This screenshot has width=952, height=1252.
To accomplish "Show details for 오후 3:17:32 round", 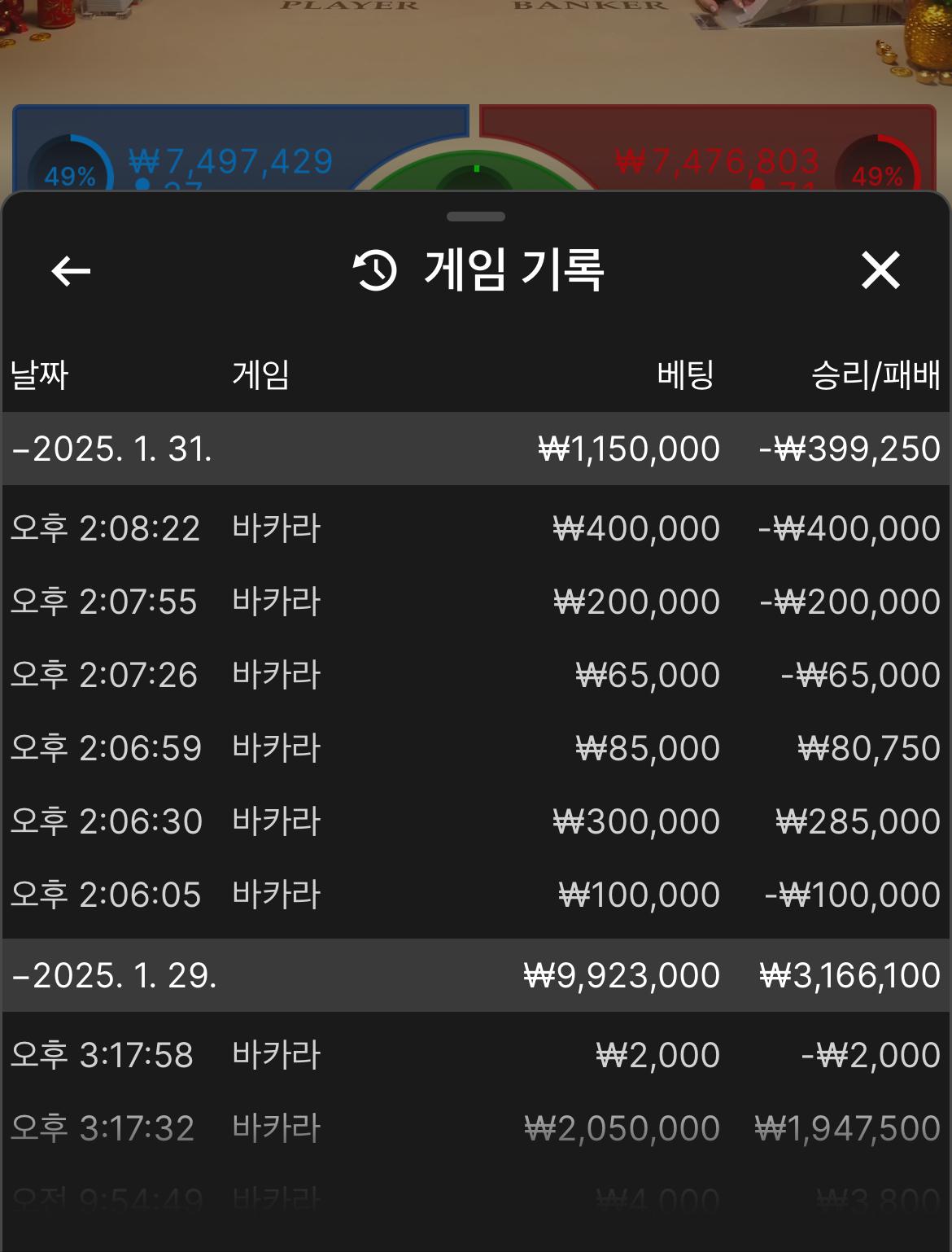I will 475,1129.
